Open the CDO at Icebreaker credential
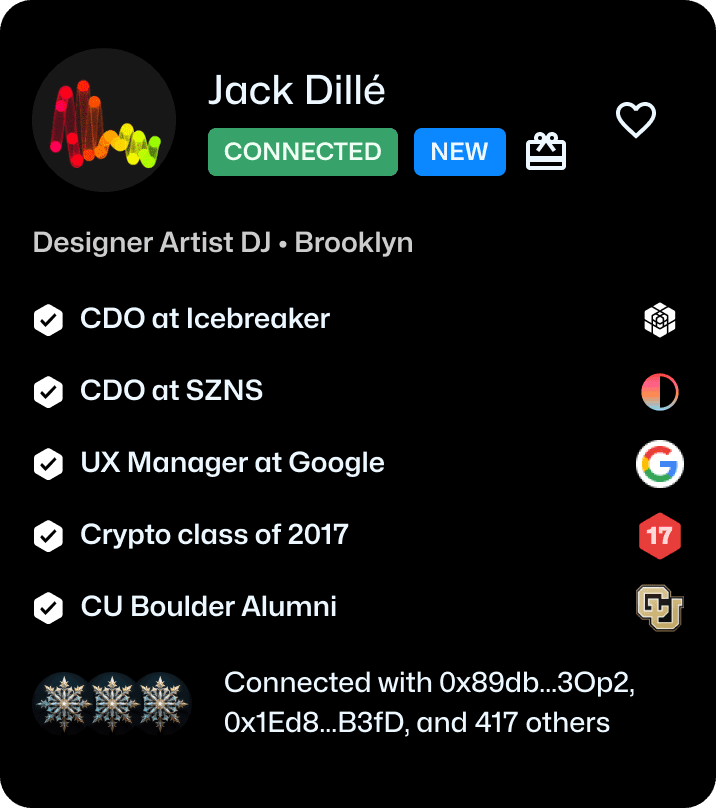The image size is (716, 808). click(358, 319)
